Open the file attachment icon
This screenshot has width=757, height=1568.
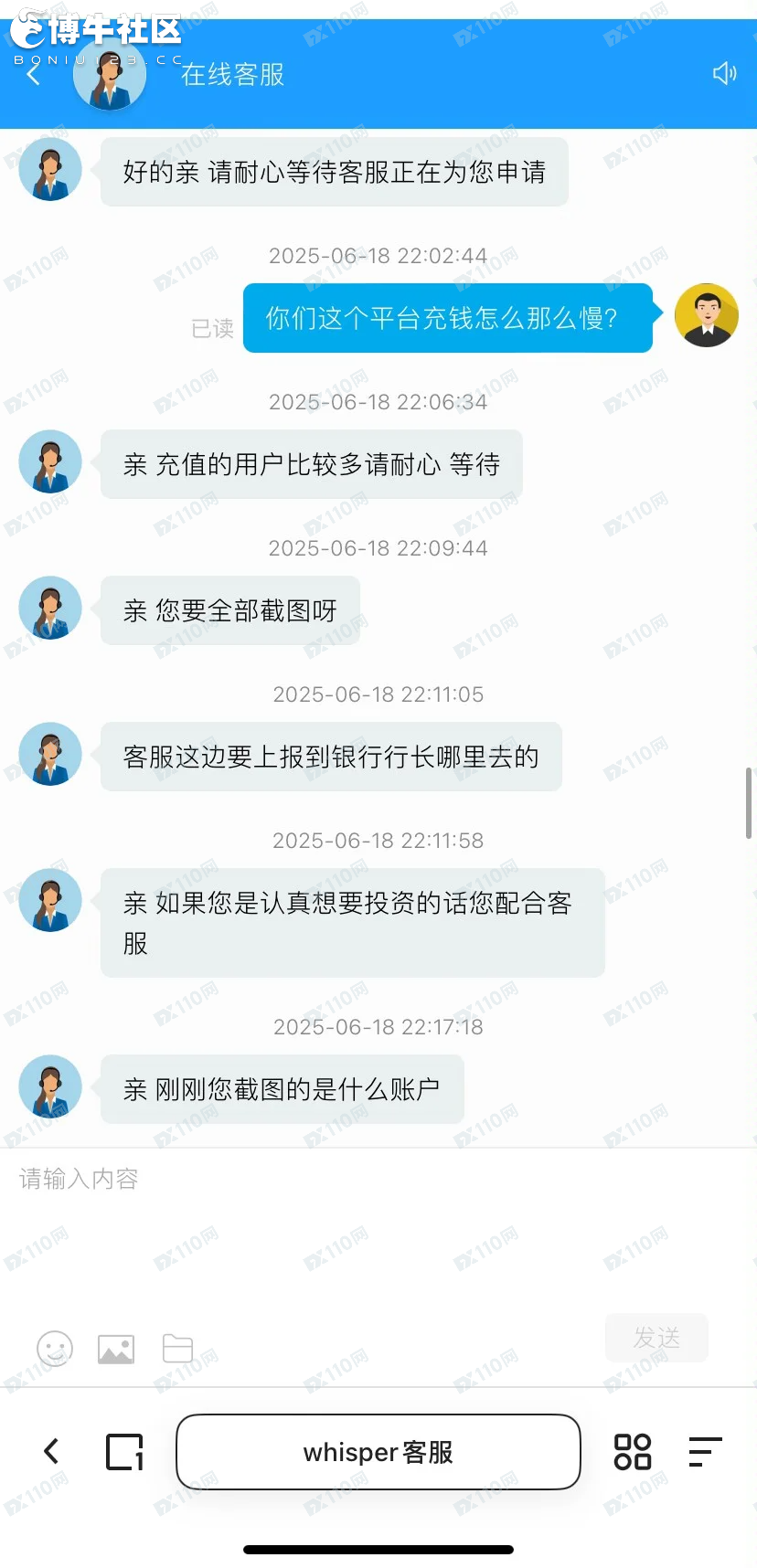[x=177, y=1348]
